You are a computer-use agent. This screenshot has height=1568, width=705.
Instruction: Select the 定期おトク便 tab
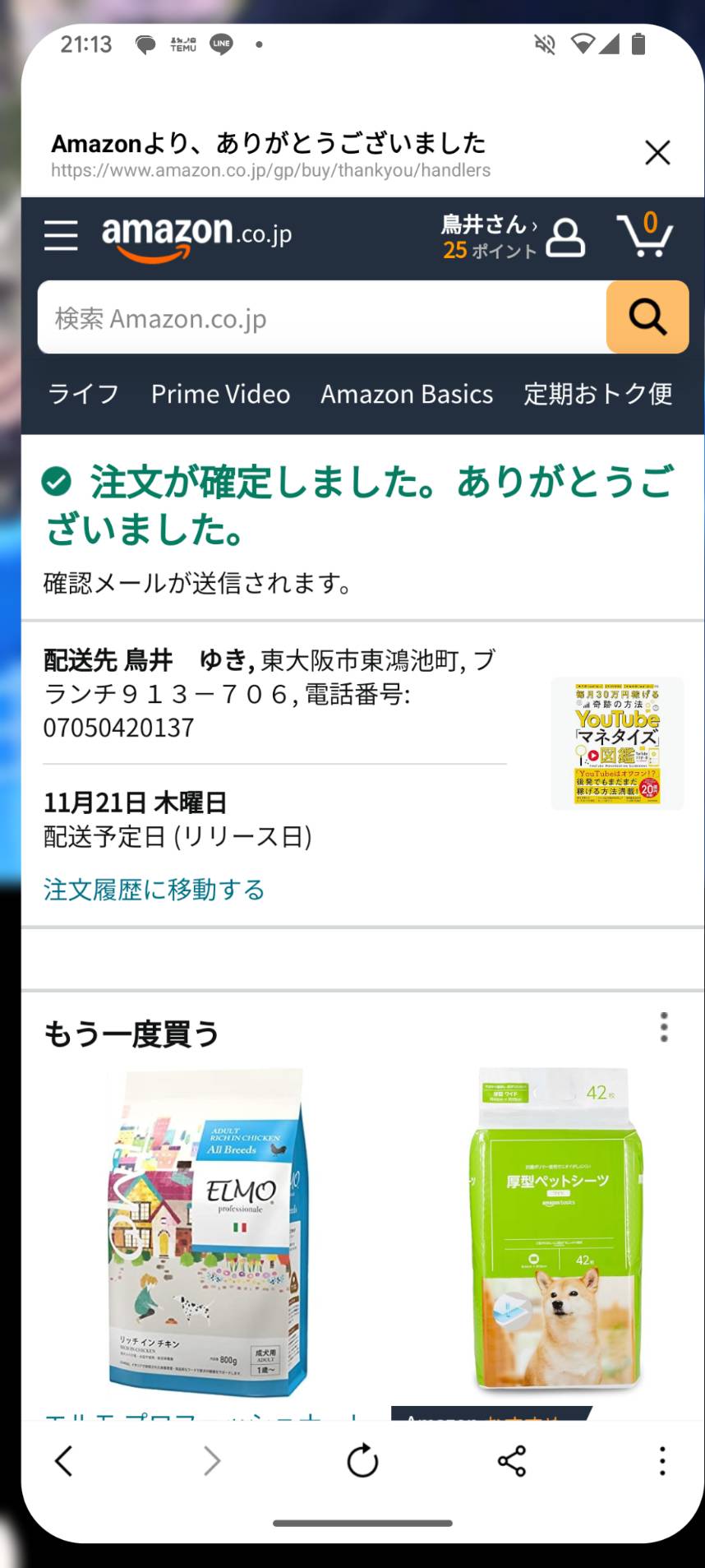pos(598,394)
